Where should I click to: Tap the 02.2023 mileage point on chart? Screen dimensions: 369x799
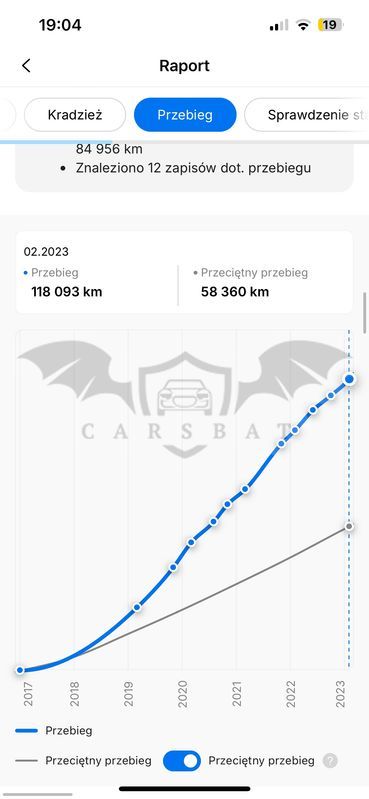click(349, 379)
